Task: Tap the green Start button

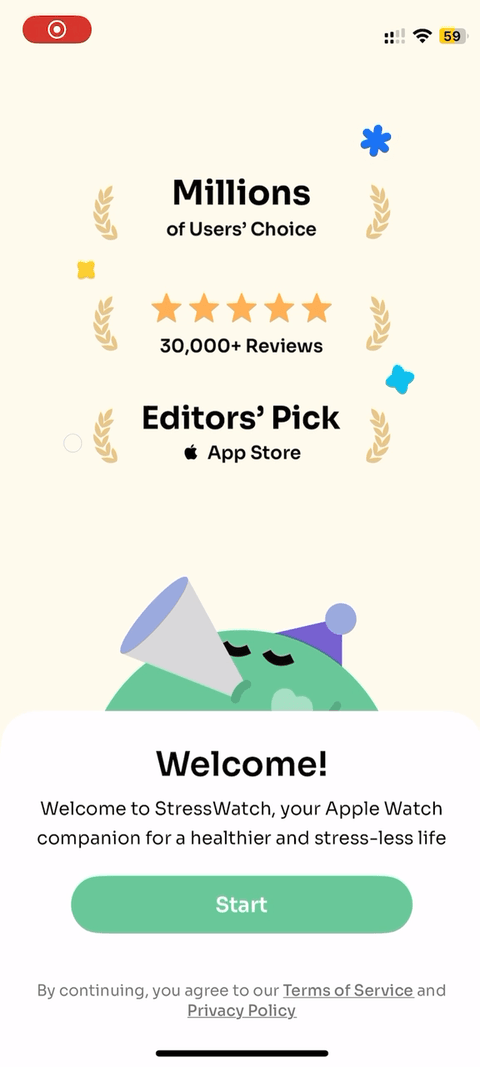Action: pos(242,904)
